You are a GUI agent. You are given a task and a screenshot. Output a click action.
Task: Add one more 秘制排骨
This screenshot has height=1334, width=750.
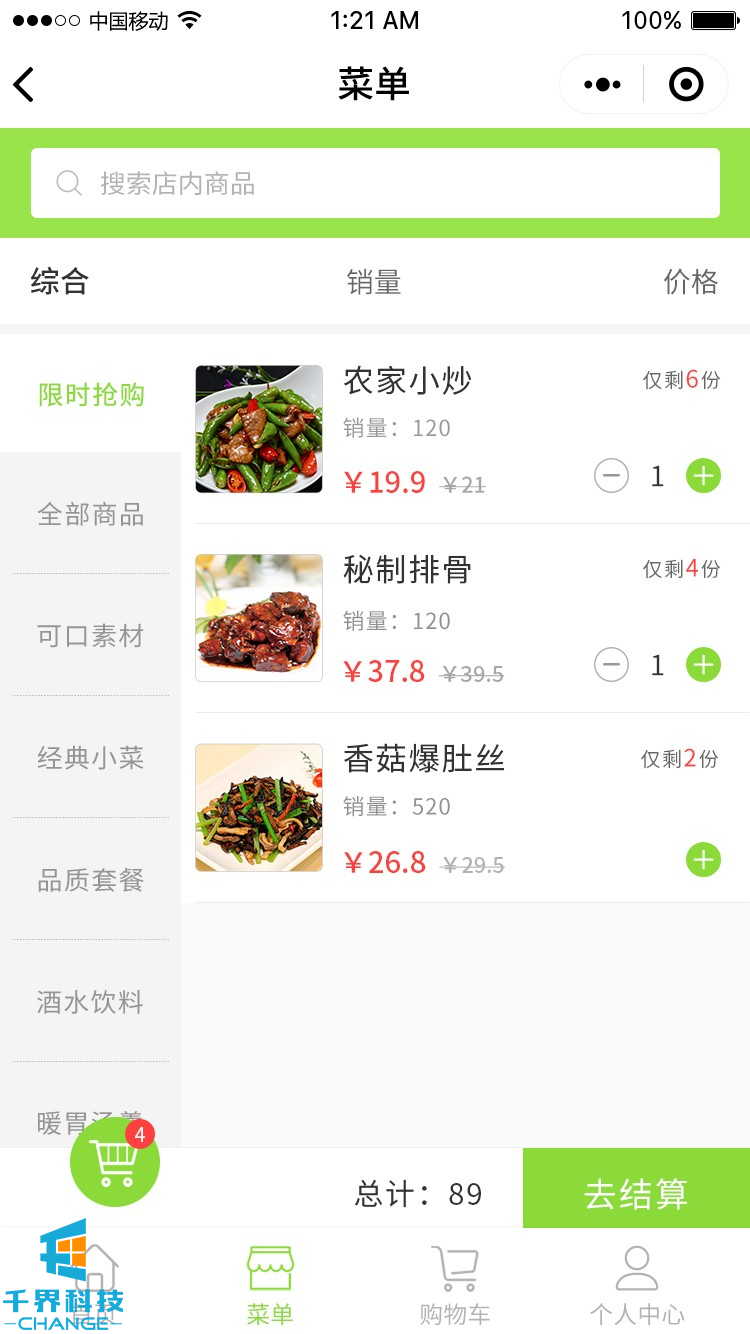coord(703,664)
